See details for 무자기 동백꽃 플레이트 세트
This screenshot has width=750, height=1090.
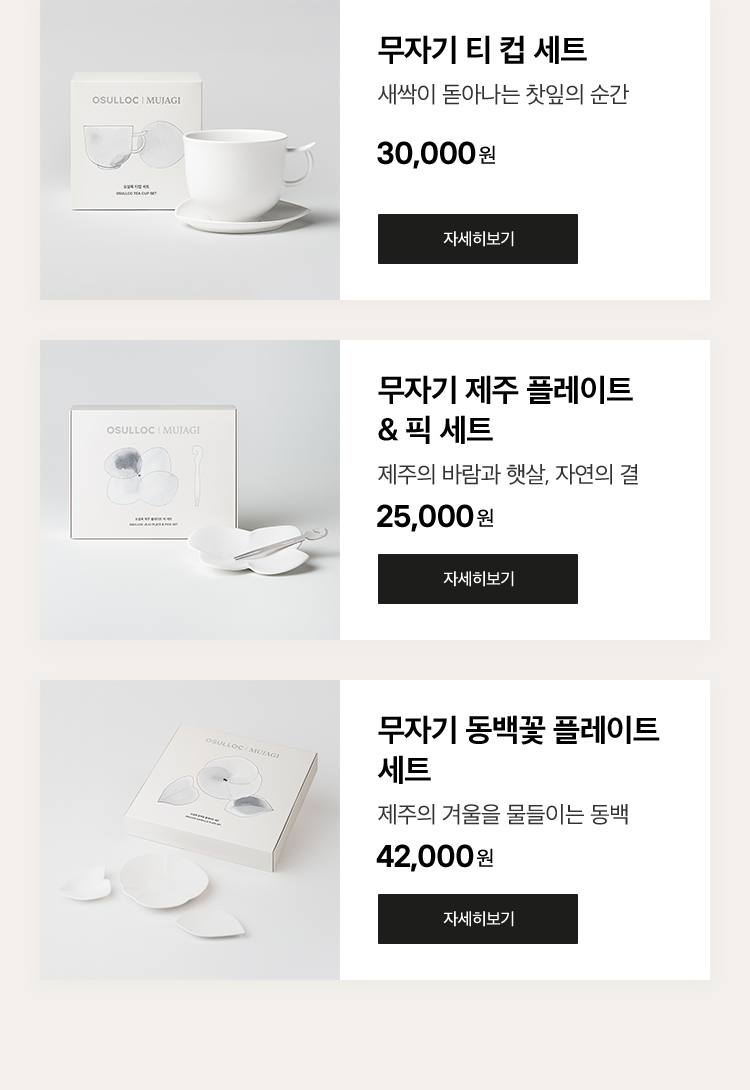478,919
